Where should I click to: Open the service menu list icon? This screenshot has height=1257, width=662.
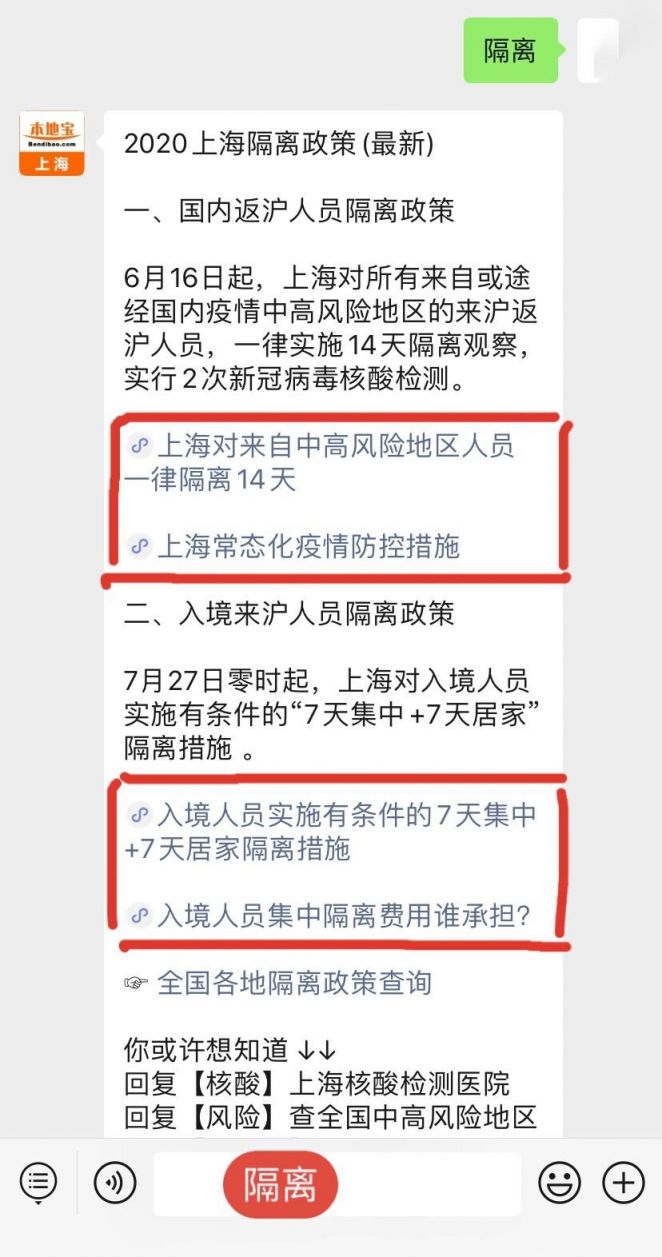pos(38,1184)
